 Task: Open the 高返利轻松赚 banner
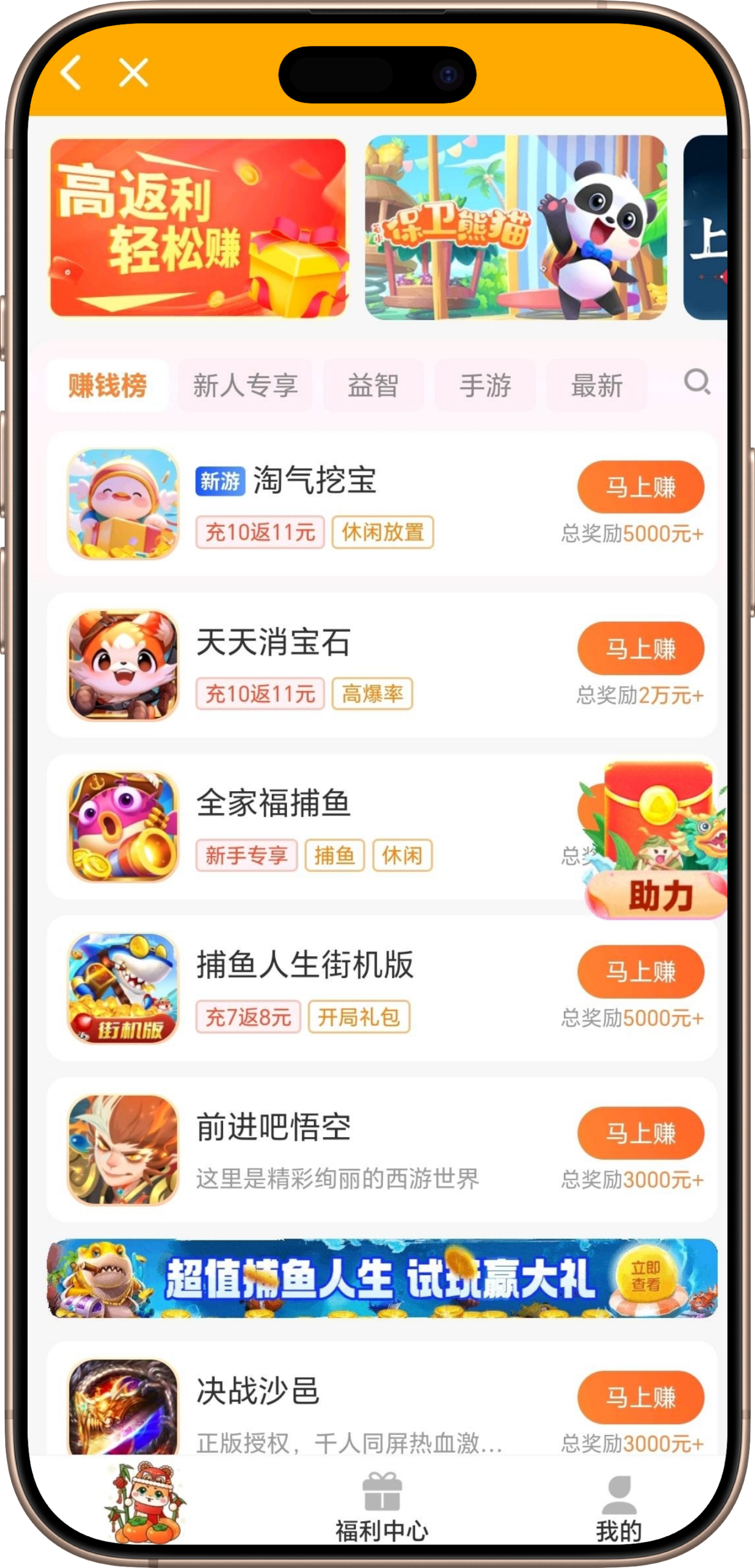click(198, 227)
